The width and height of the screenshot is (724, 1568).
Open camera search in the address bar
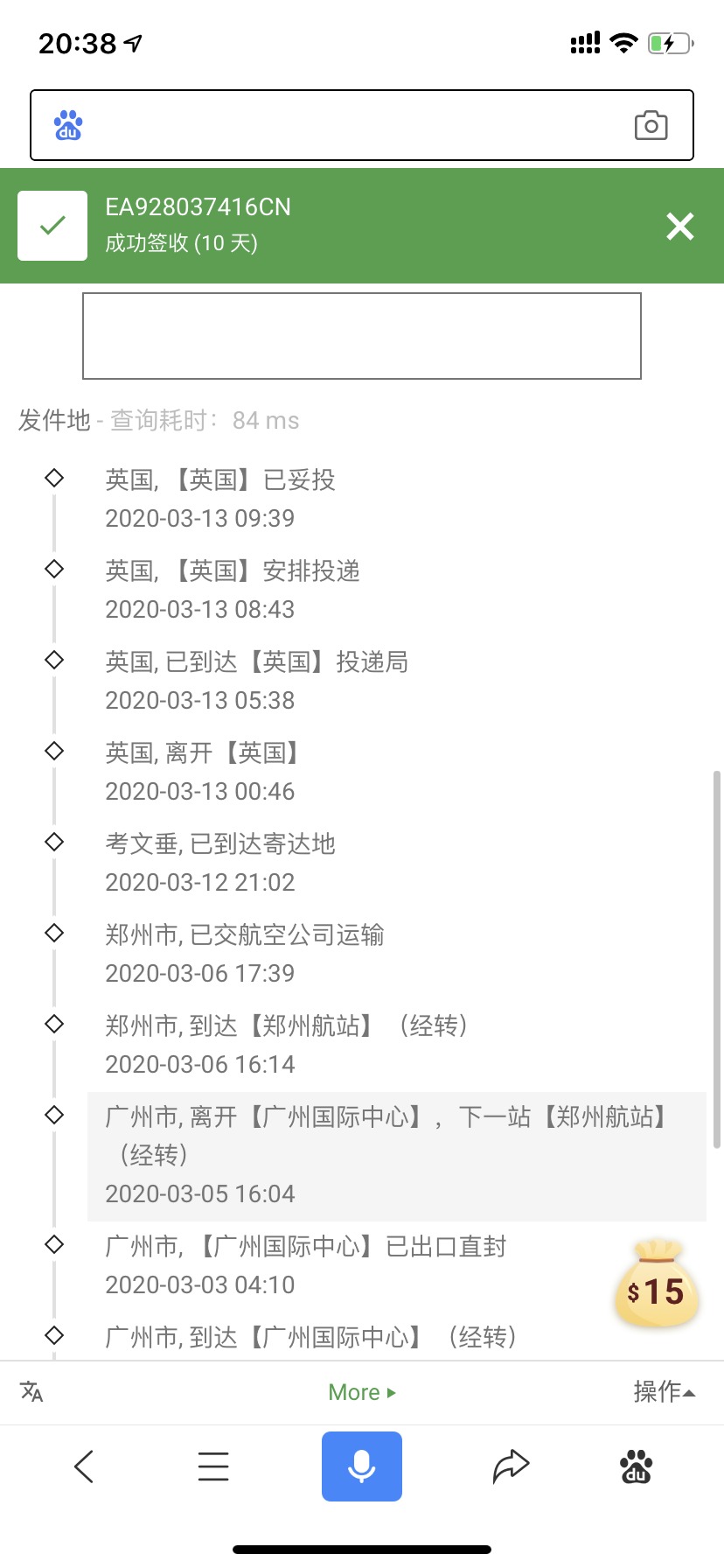pyautogui.click(x=651, y=126)
